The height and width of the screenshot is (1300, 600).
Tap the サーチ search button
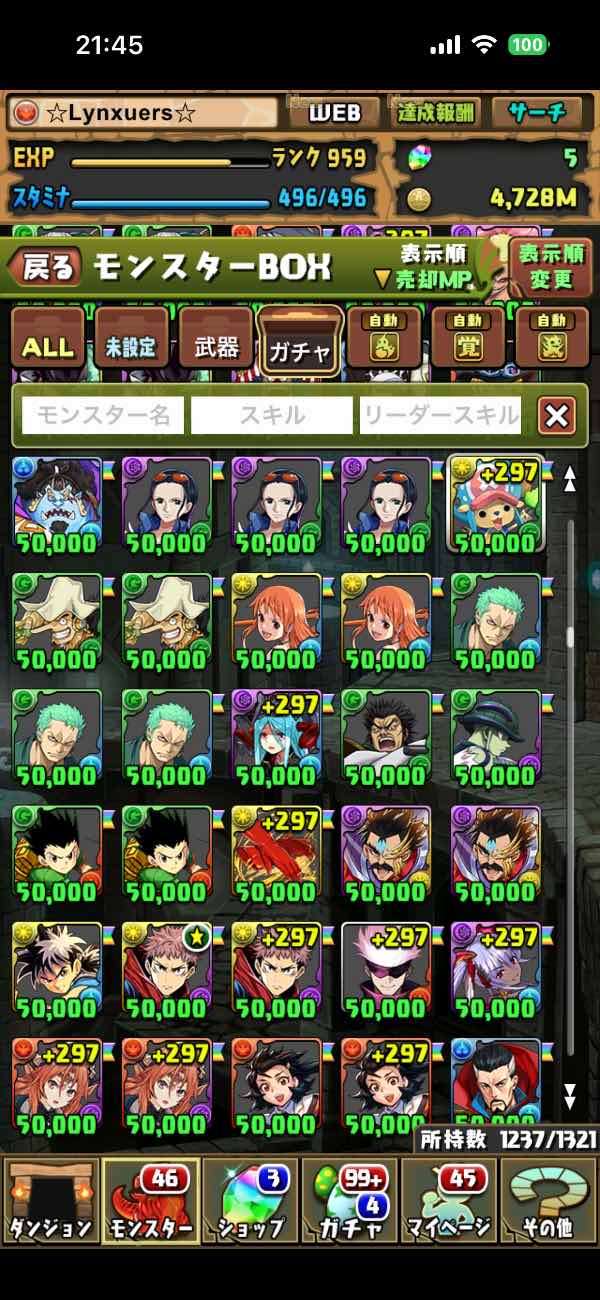[x=536, y=113]
